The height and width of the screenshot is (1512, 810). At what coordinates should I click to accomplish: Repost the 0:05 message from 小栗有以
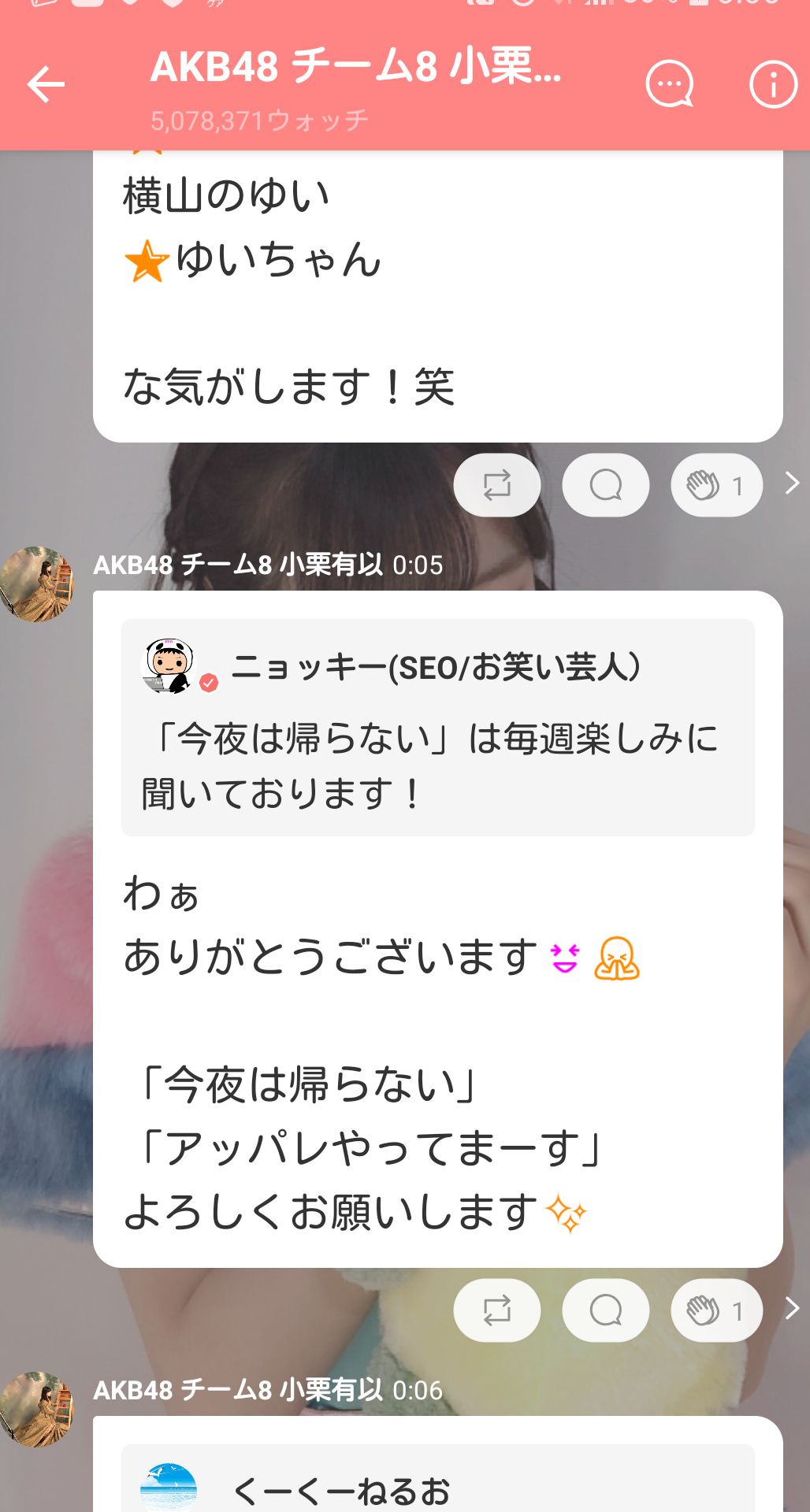(496, 1310)
